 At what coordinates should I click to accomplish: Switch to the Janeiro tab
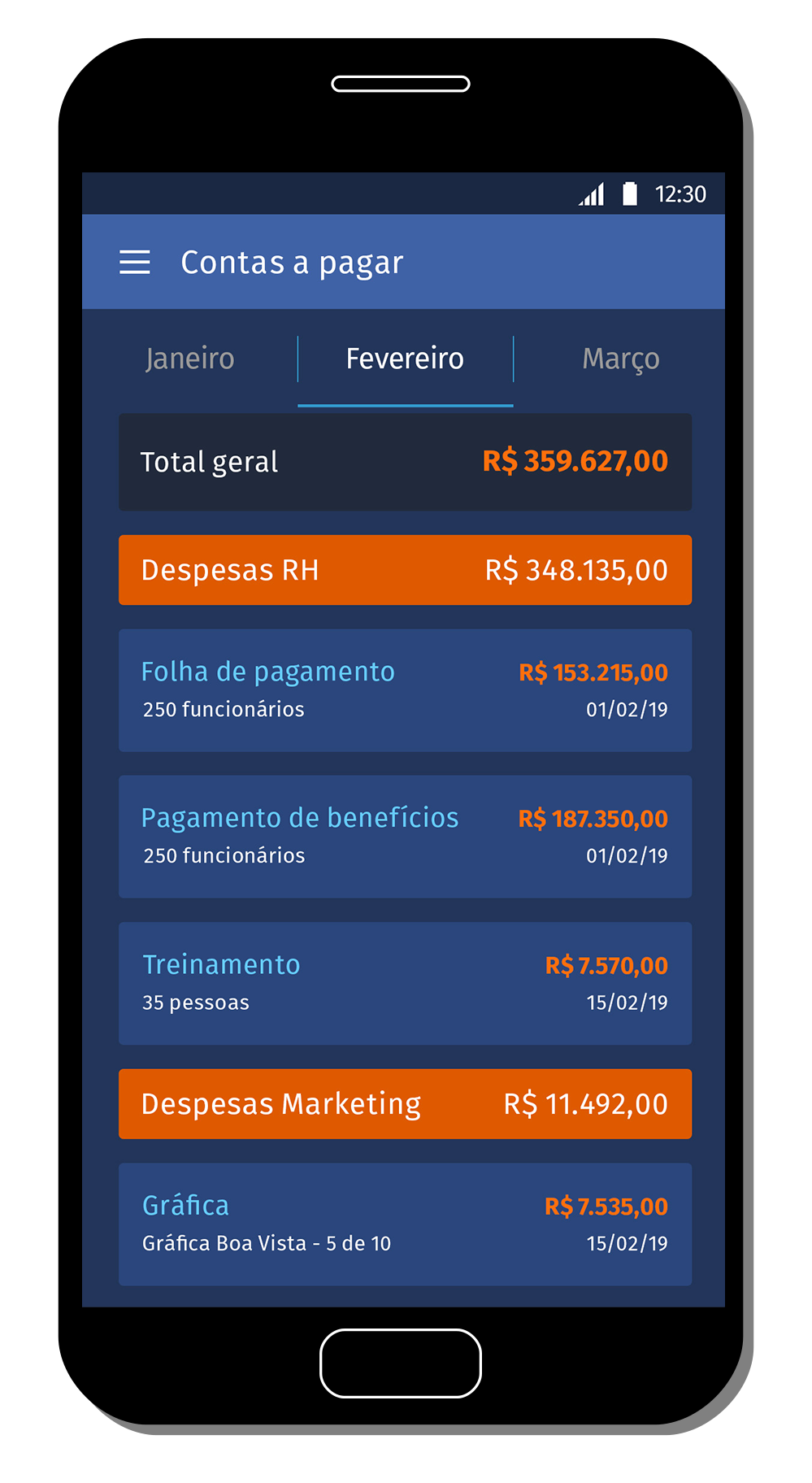coord(190,359)
